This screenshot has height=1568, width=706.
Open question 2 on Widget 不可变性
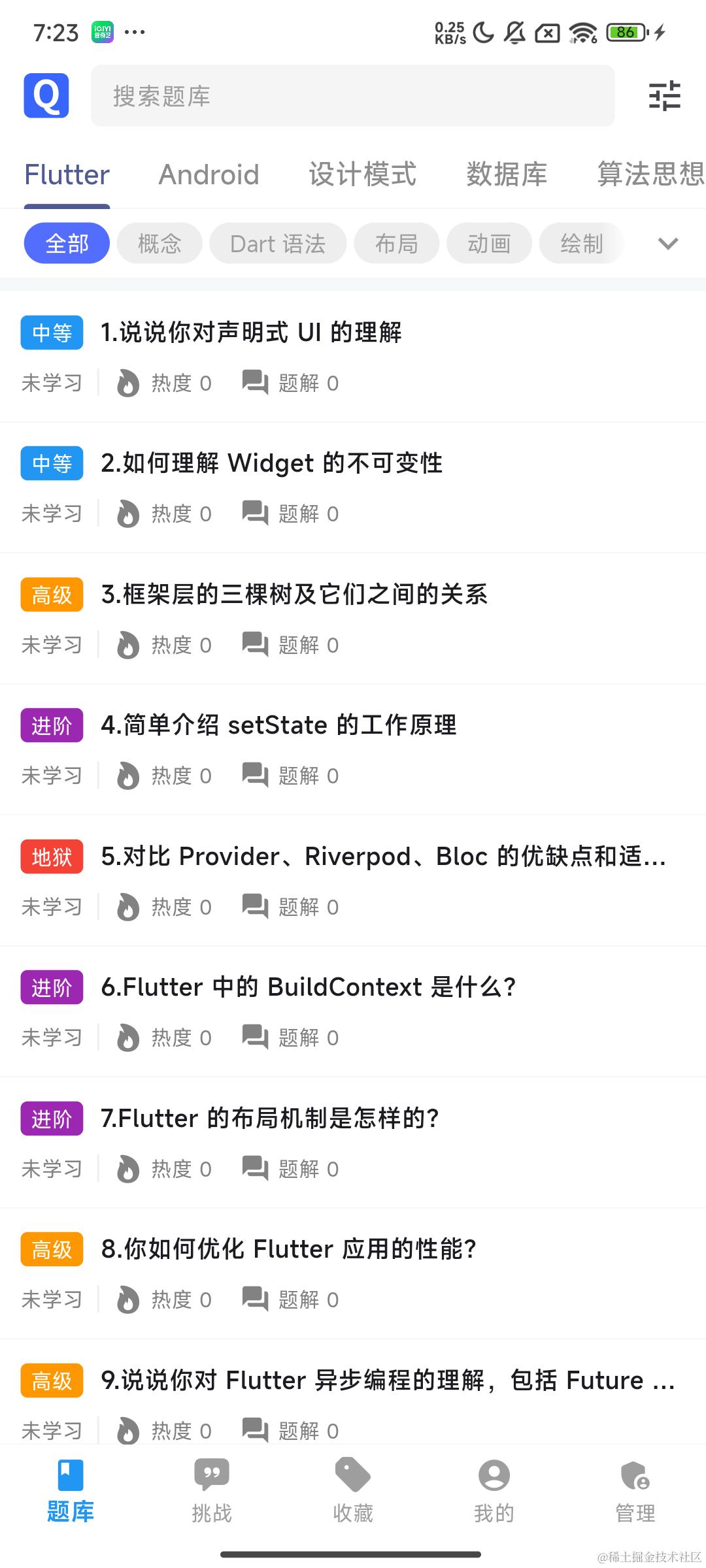(271, 463)
